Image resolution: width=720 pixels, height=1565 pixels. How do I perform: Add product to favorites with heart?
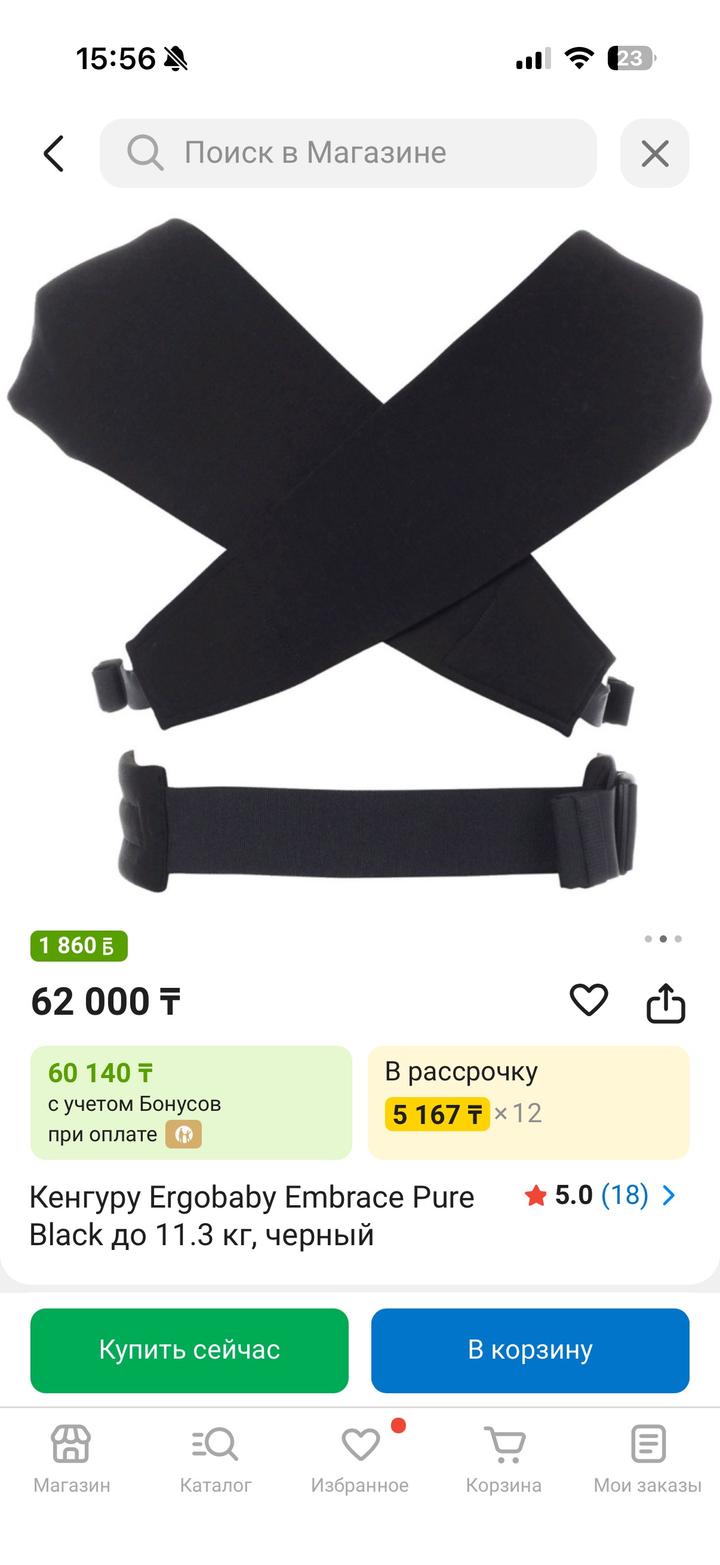[588, 999]
